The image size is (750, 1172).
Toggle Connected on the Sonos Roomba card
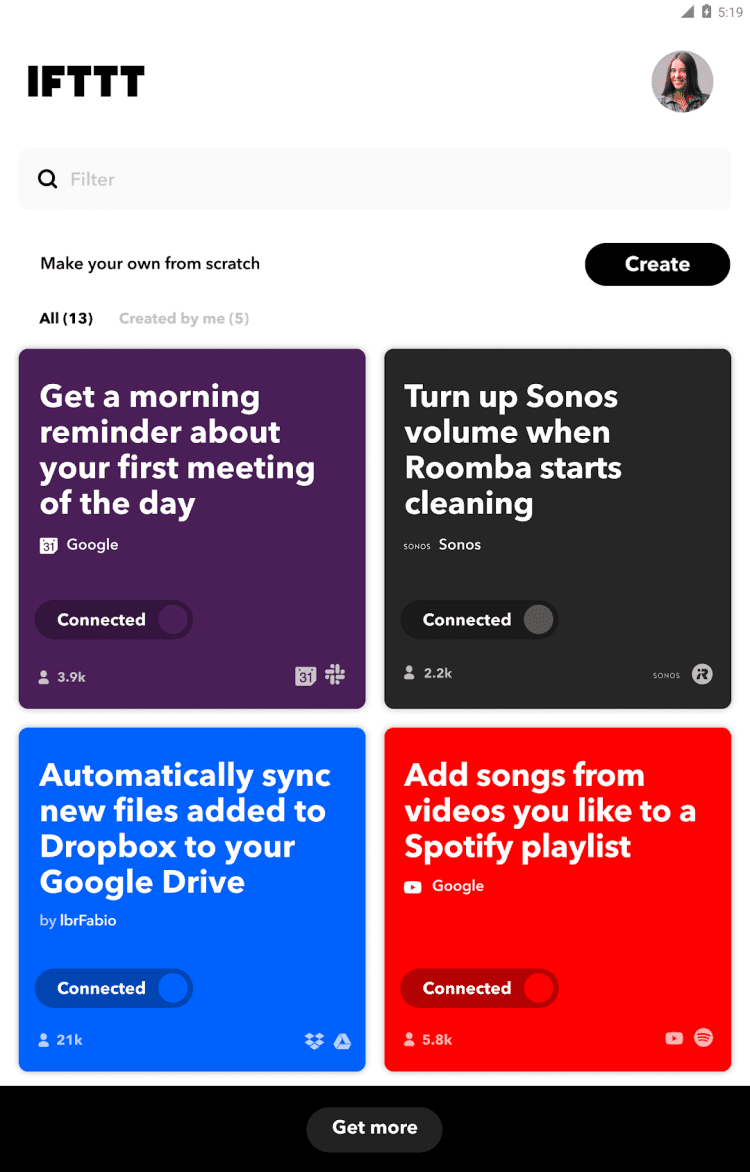(480, 620)
